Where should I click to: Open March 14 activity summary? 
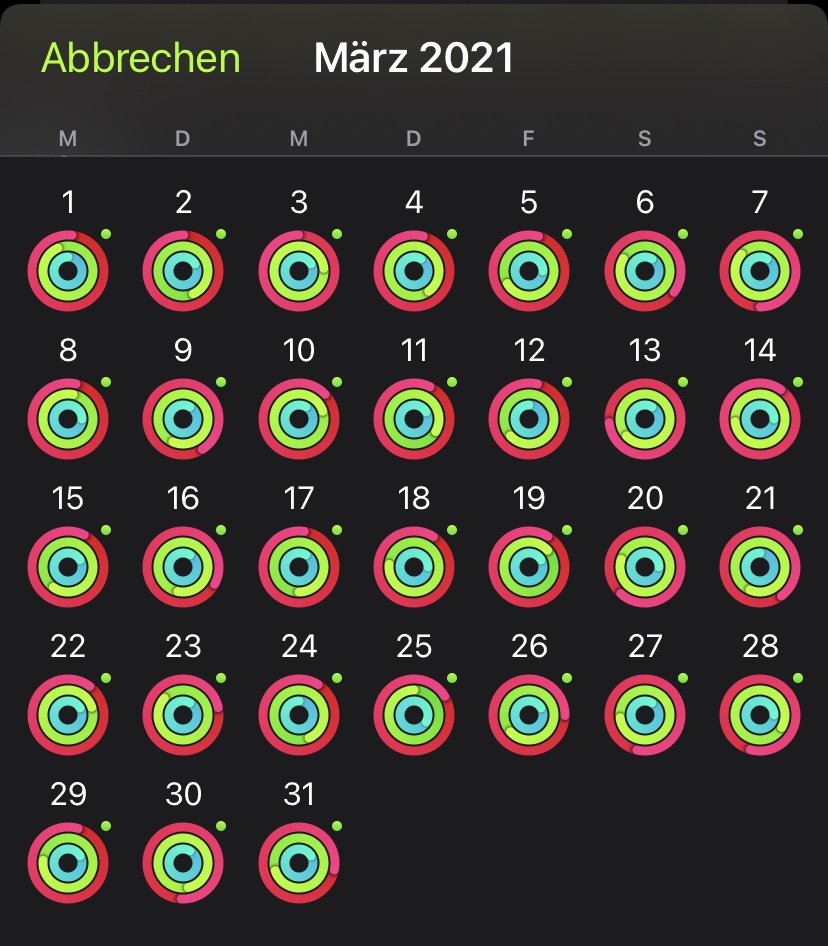click(x=760, y=419)
